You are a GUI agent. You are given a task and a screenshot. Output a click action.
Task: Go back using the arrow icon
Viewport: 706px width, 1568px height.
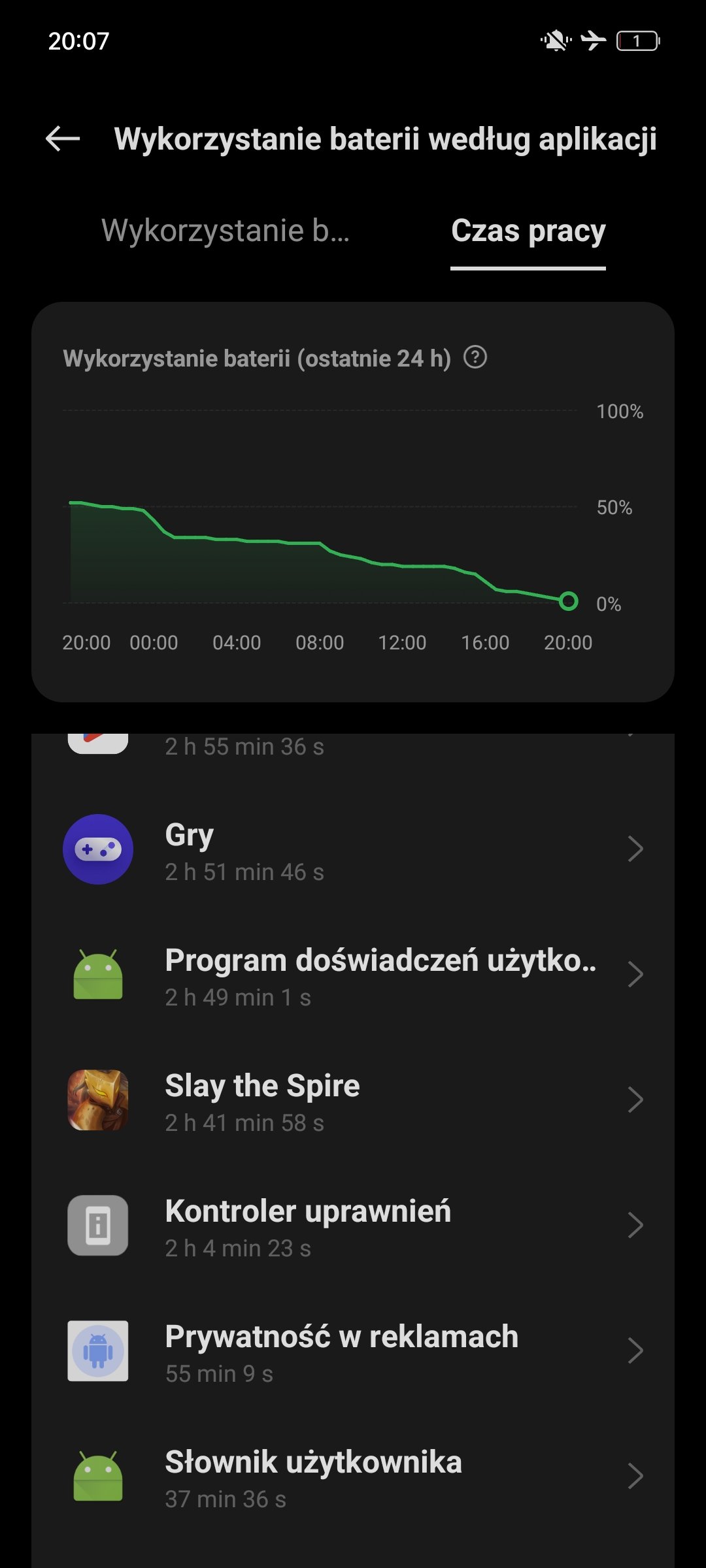pos(63,139)
